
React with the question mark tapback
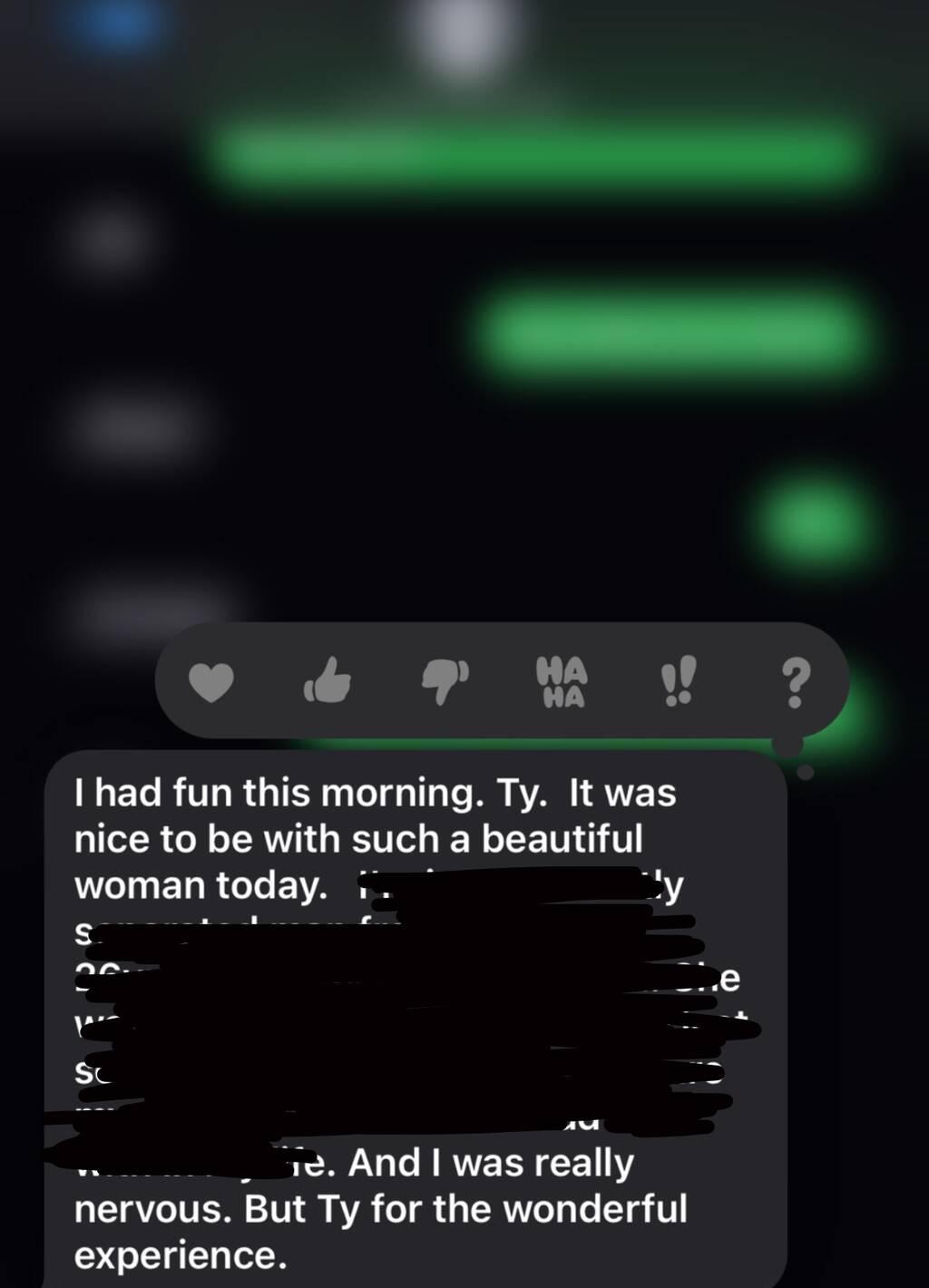point(795,682)
